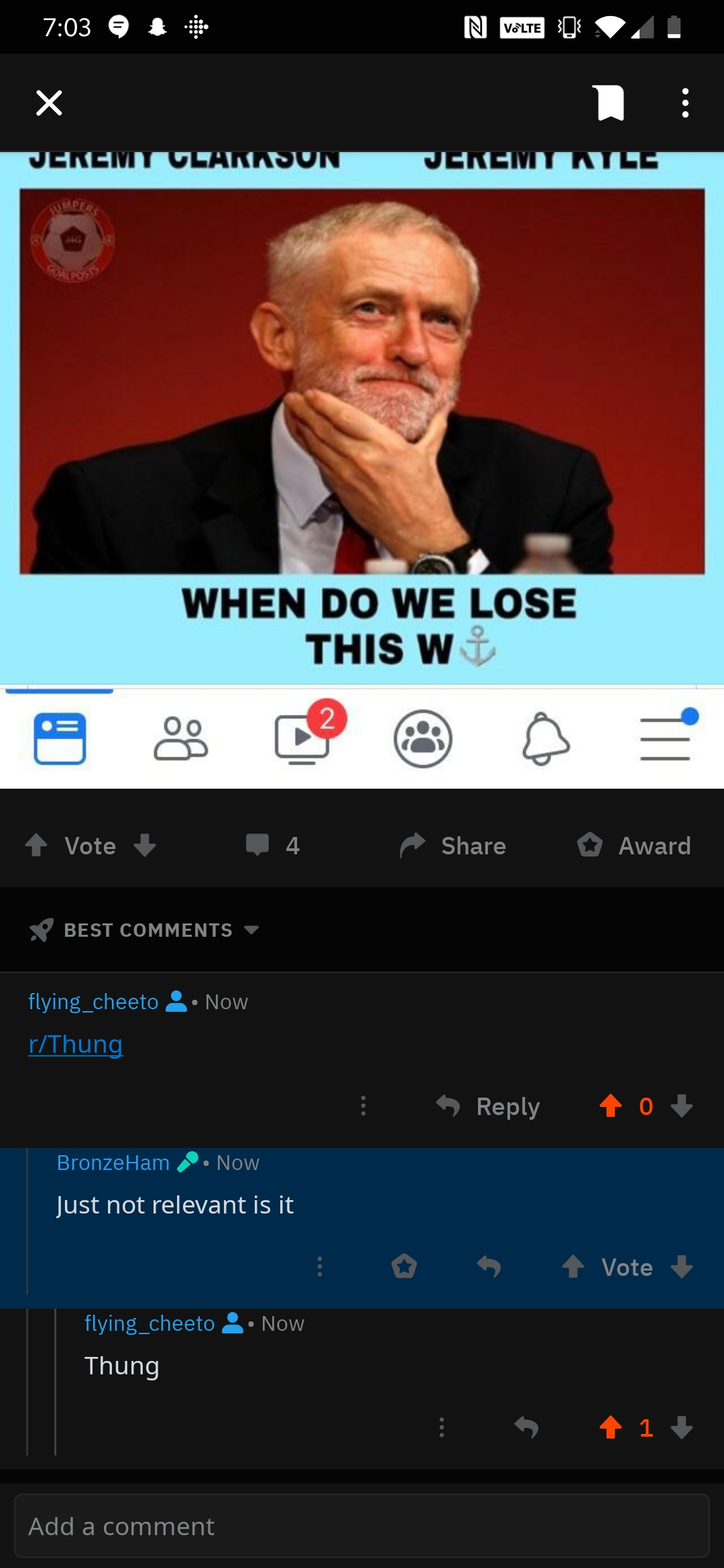
Task: Reply to the "Thung" comment
Action: point(526,1427)
